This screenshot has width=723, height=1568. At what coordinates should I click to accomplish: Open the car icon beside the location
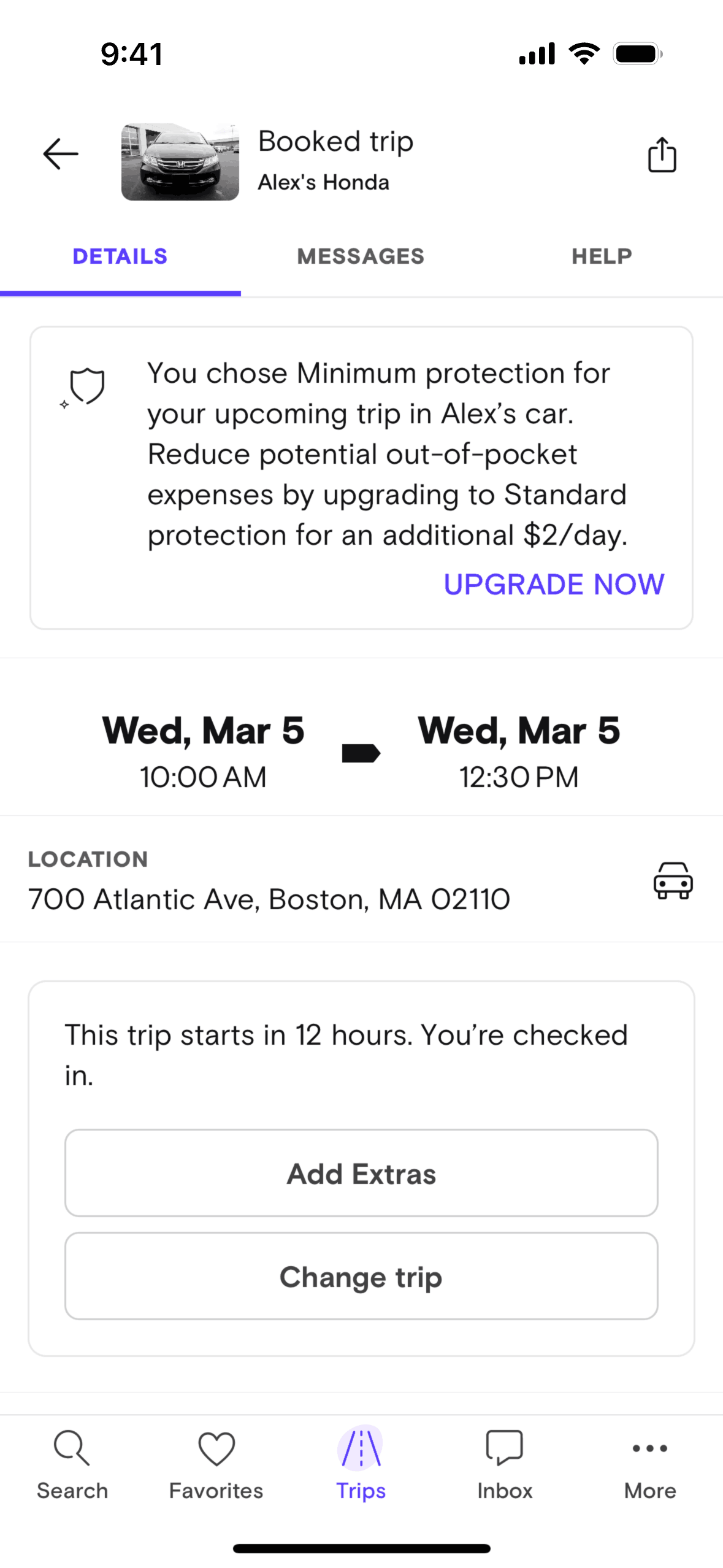pos(673,881)
